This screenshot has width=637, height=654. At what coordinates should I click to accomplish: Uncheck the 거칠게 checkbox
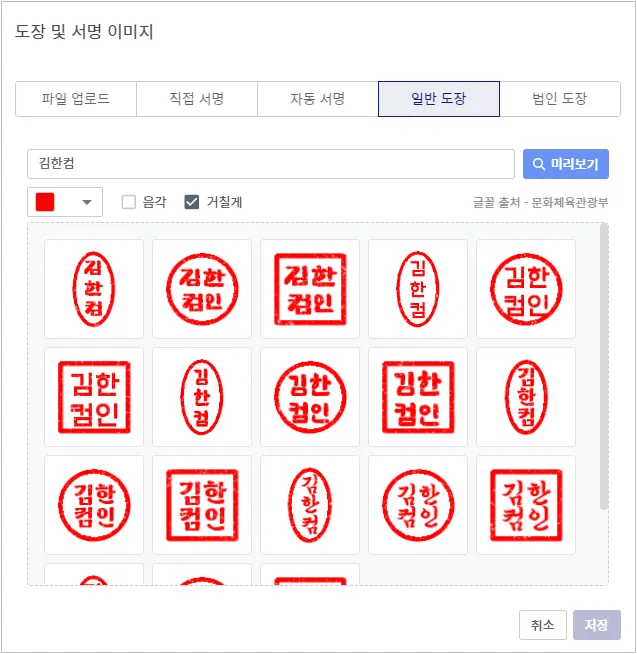[193, 202]
